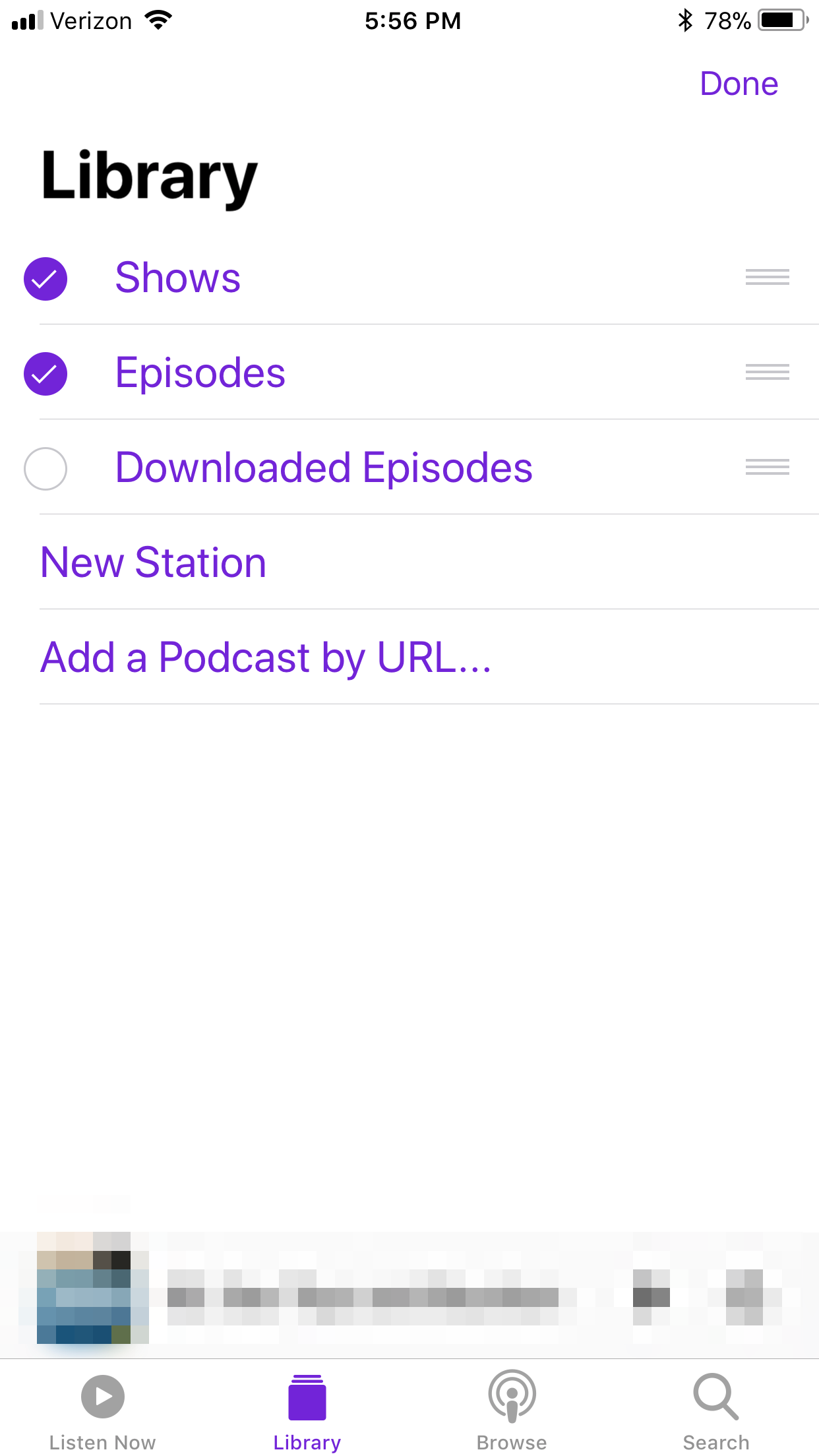Tap the reorder handle next to Episodes
Image resolution: width=819 pixels, height=1456 pixels.
pos(767,373)
